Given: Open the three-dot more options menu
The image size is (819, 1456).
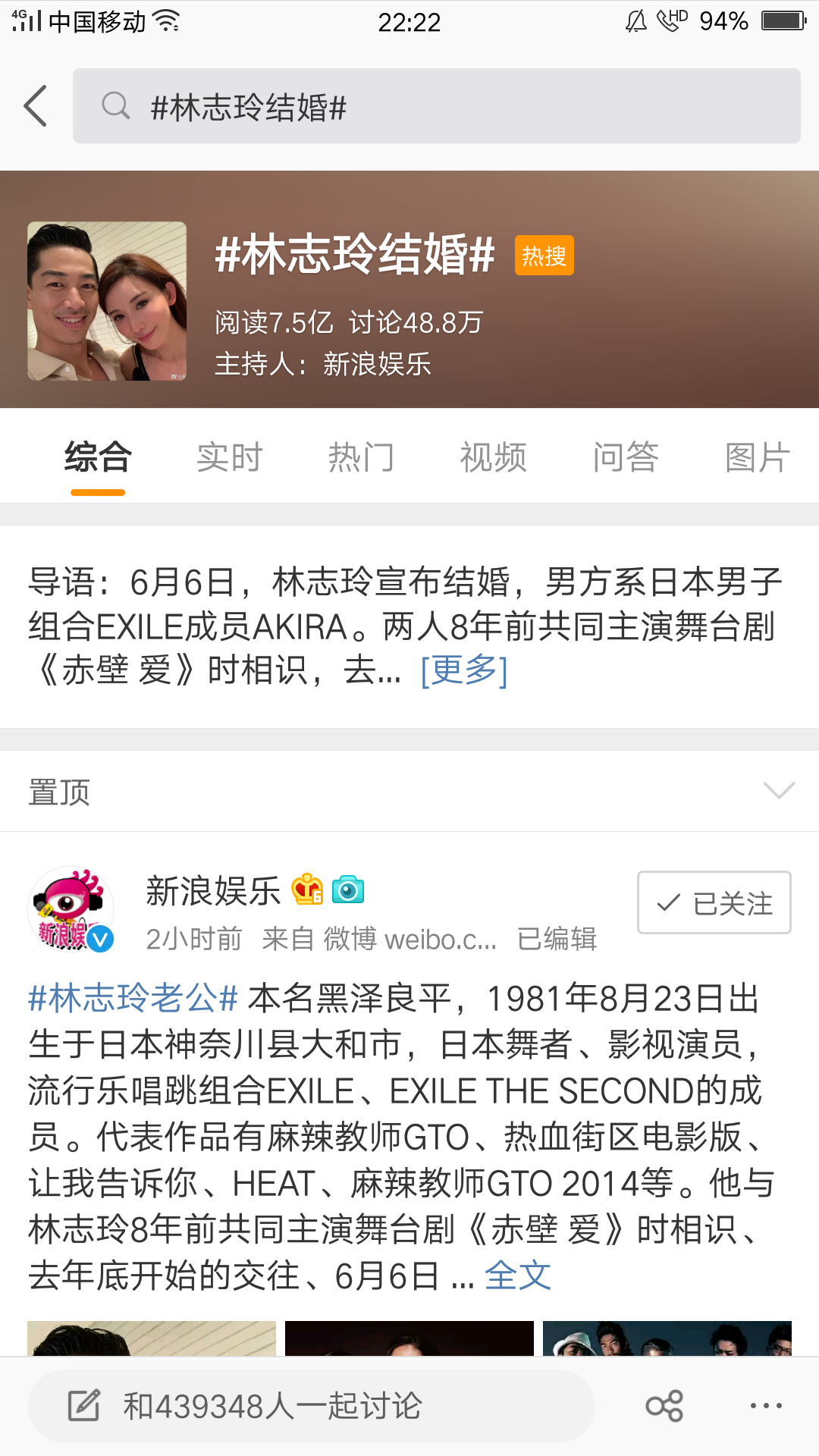Looking at the screenshot, I should (x=766, y=1406).
